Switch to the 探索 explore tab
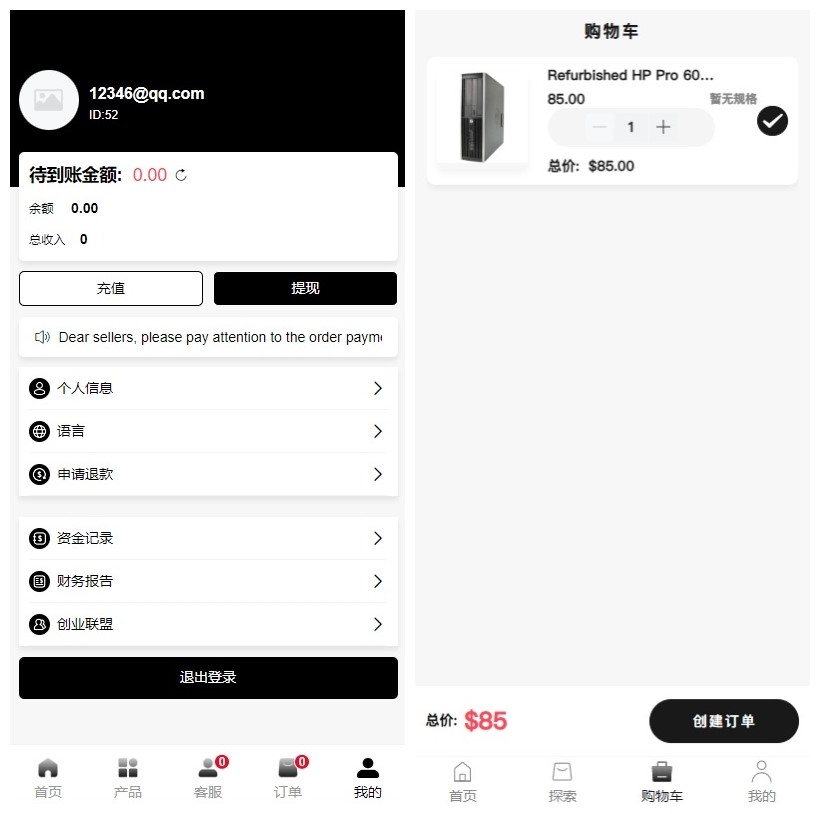820x814 pixels. point(562,782)
